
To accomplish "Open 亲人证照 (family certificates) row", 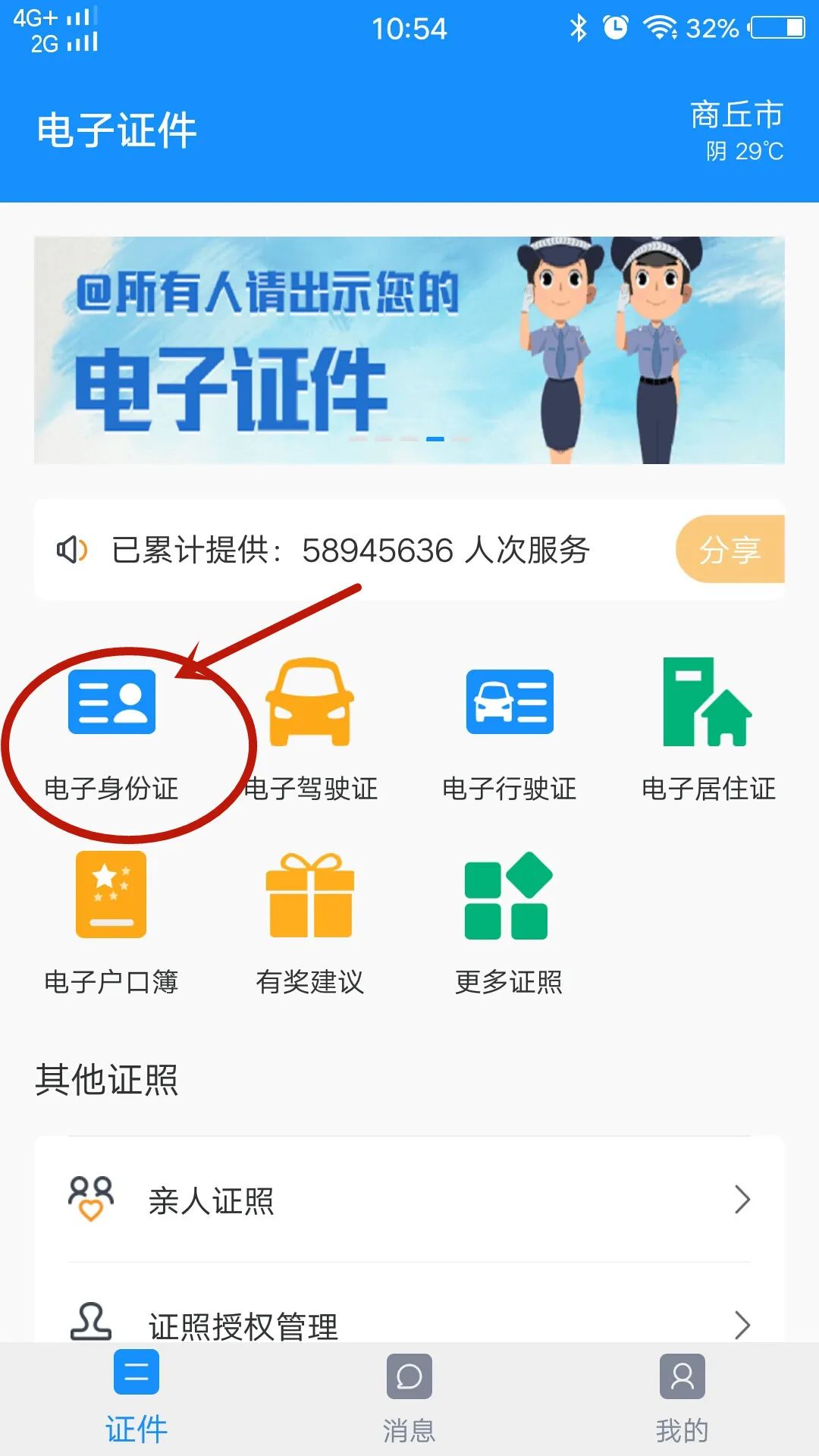I will pyautogui.click(x=409, y=1200).
